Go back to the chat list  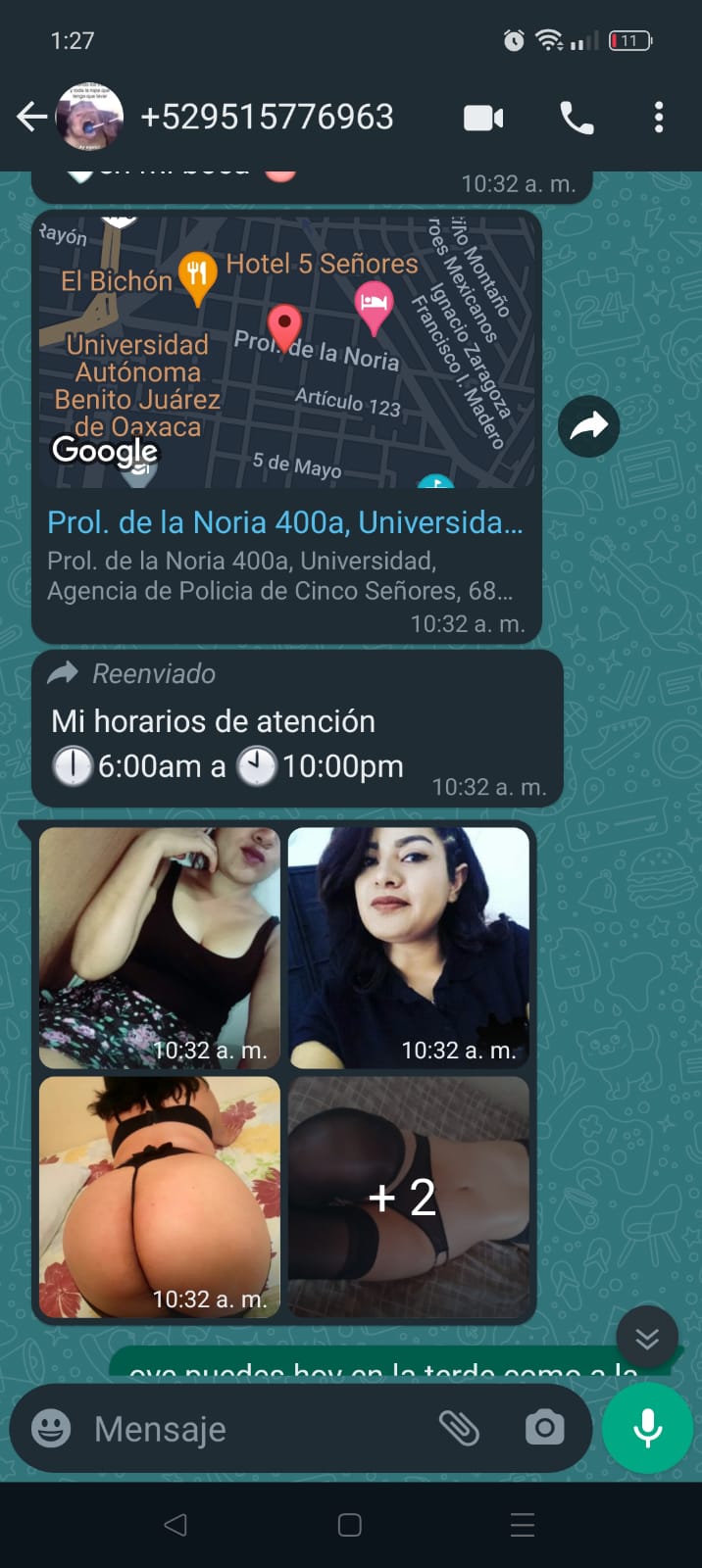(x=31, y=118)
